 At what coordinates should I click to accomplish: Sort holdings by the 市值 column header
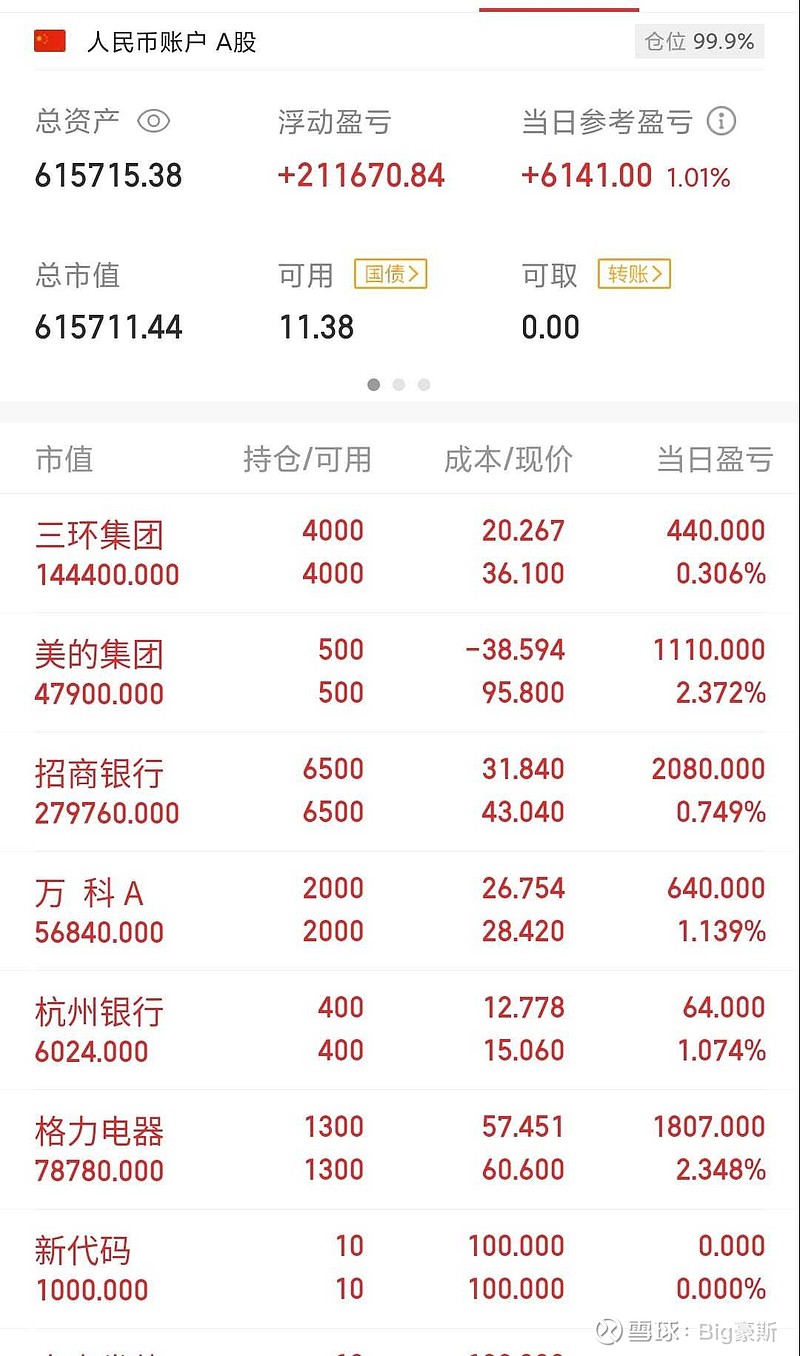(64, 460)
